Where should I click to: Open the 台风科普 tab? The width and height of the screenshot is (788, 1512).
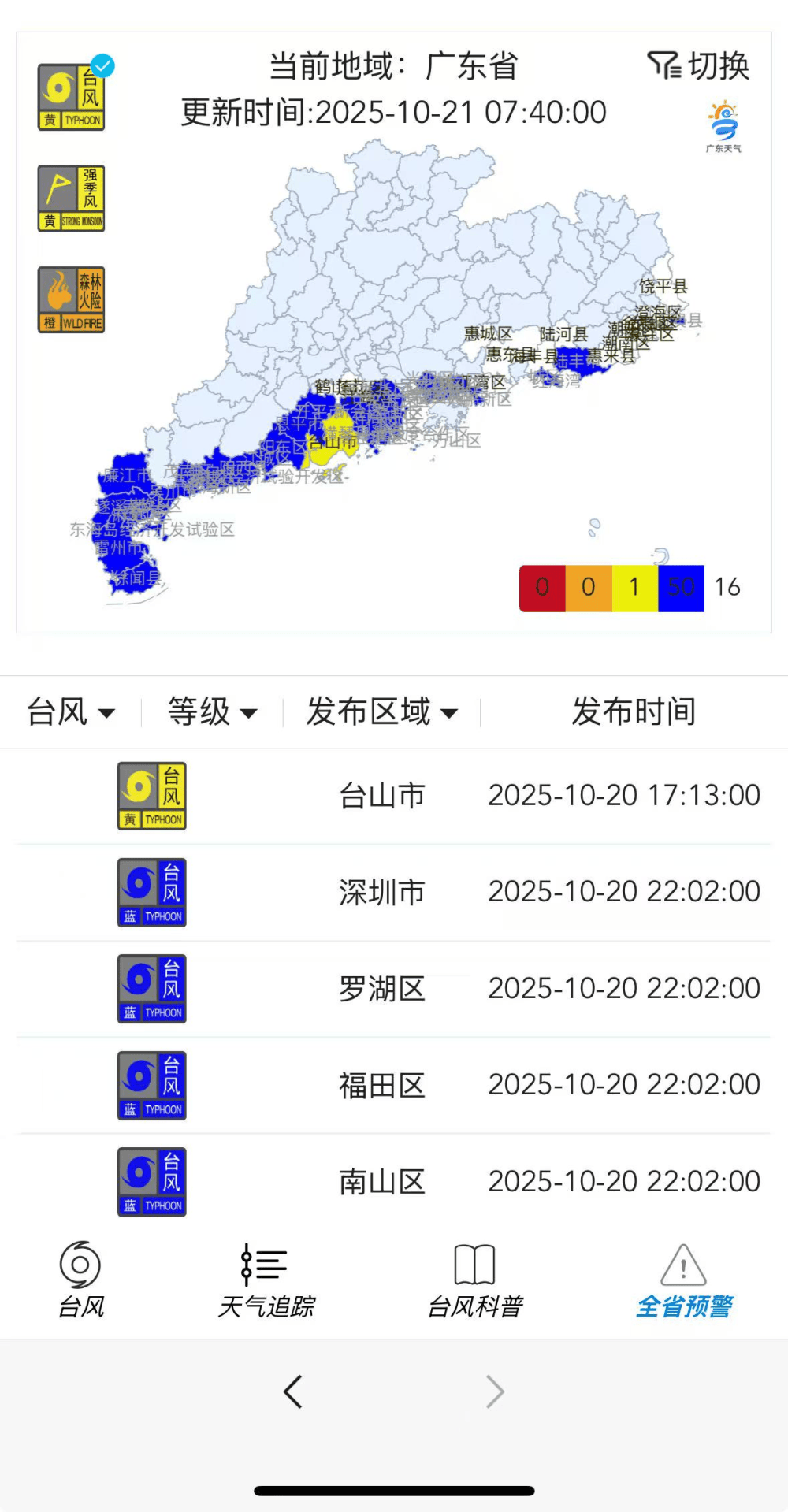tap(474, 1280)
